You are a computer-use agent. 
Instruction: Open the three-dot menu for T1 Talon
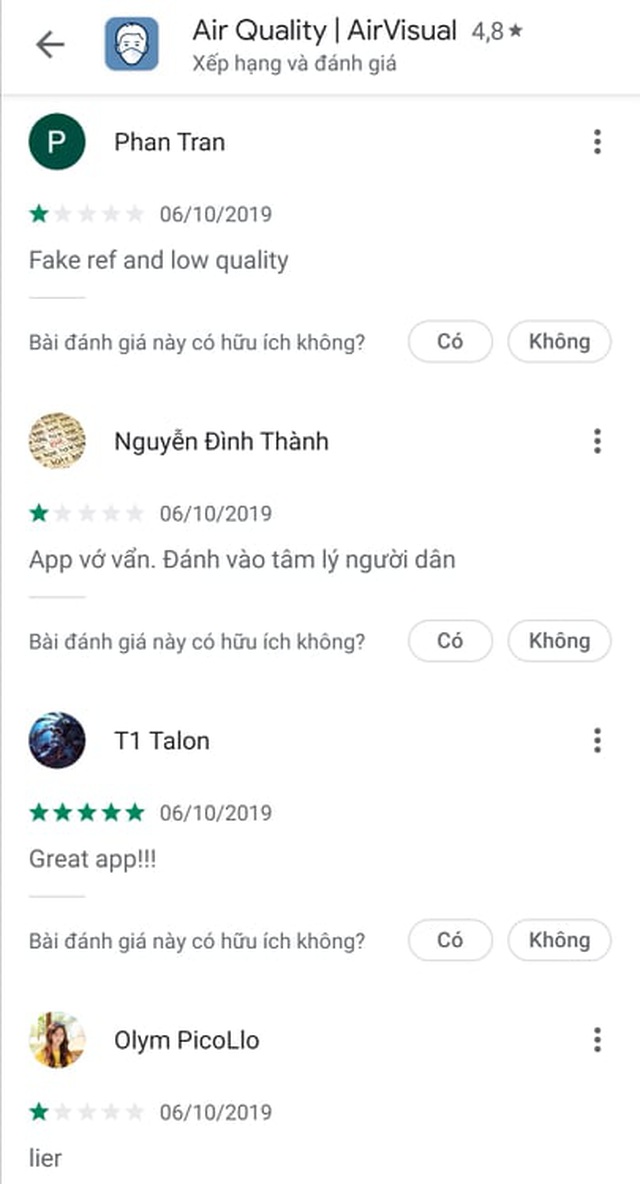tap(597, 741)
